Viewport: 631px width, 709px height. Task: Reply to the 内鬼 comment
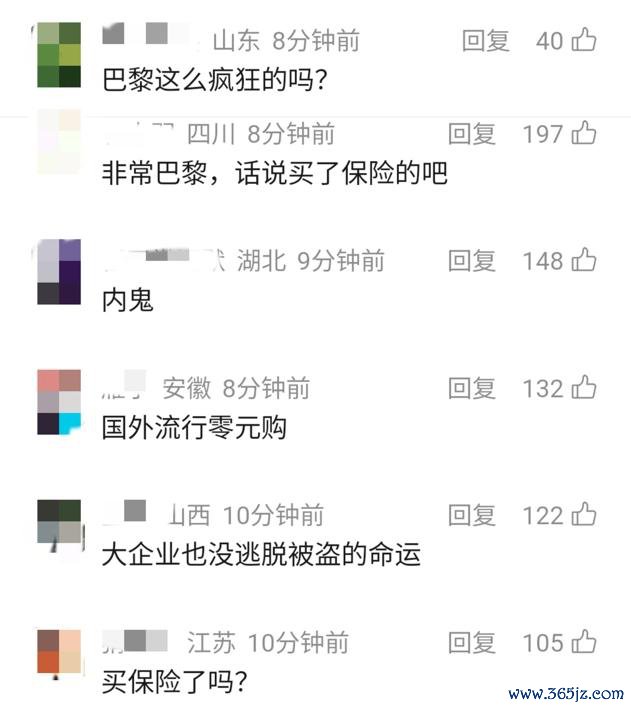471,261
